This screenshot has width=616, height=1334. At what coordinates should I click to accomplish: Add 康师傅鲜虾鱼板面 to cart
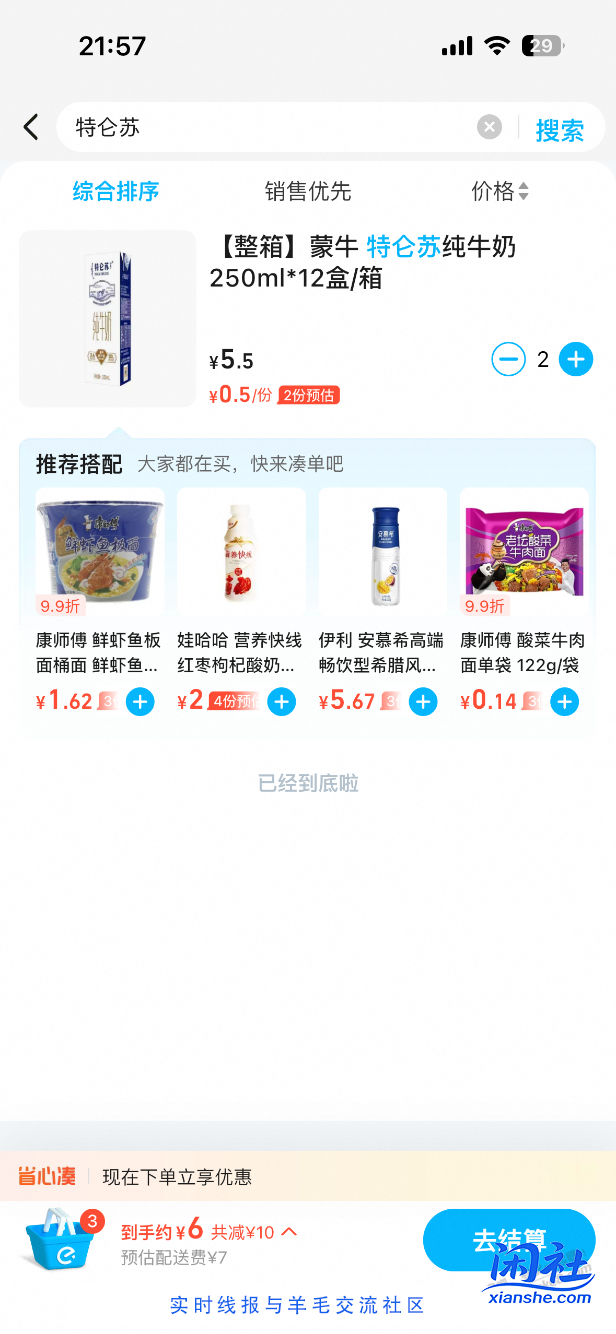pyautogui.click(x=140, y=702)
